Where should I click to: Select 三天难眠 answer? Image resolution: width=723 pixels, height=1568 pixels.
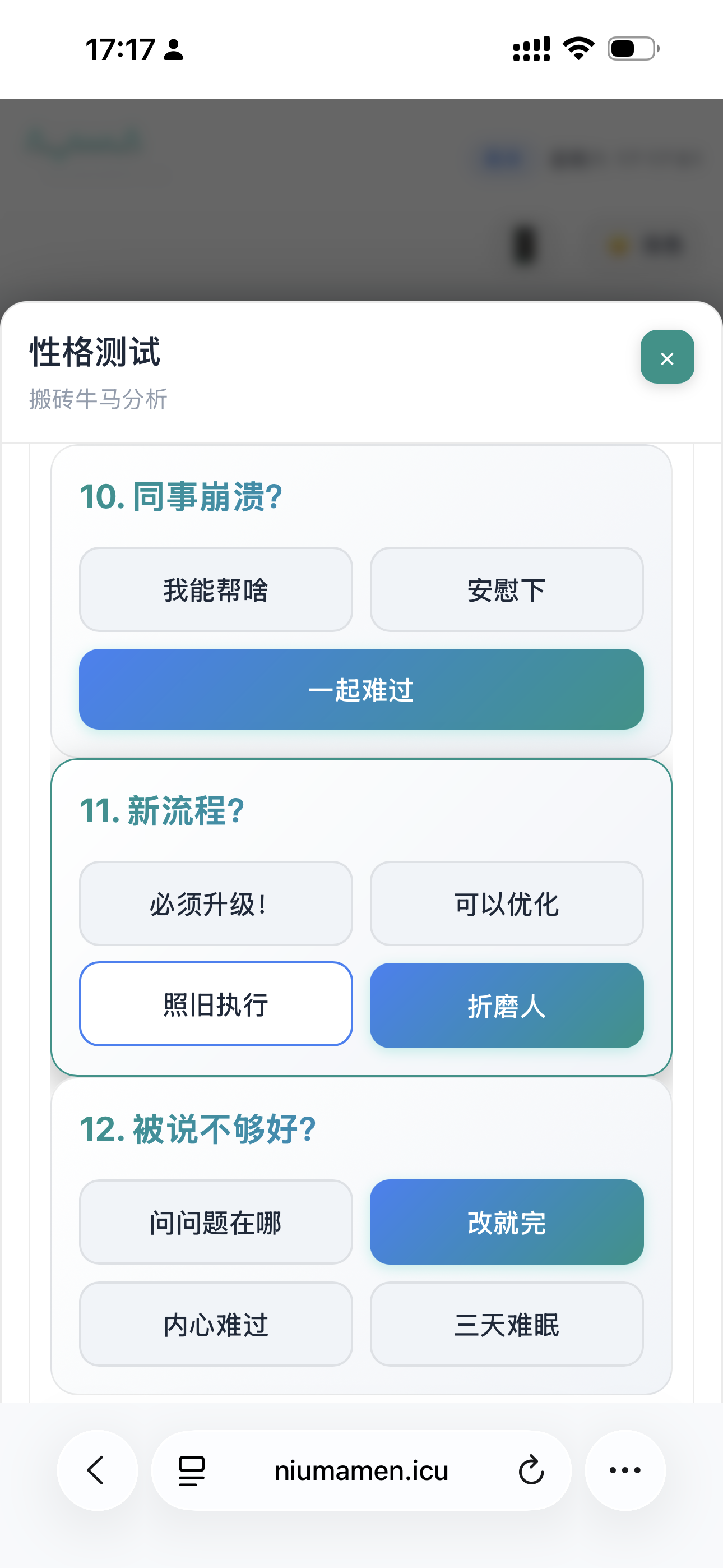click(x=506, y=1324)
